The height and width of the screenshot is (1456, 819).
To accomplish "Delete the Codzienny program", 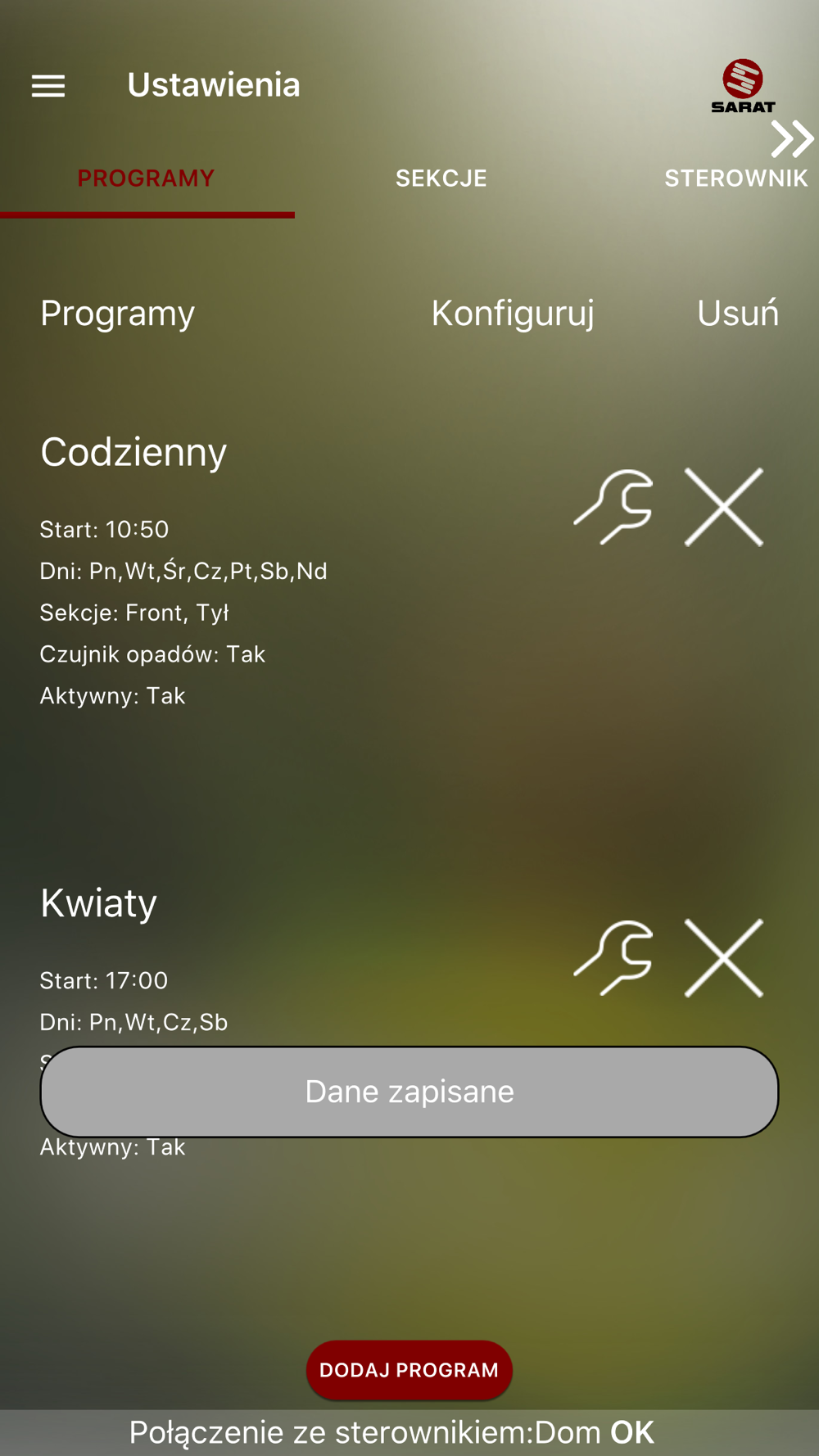I will (724, 507).
